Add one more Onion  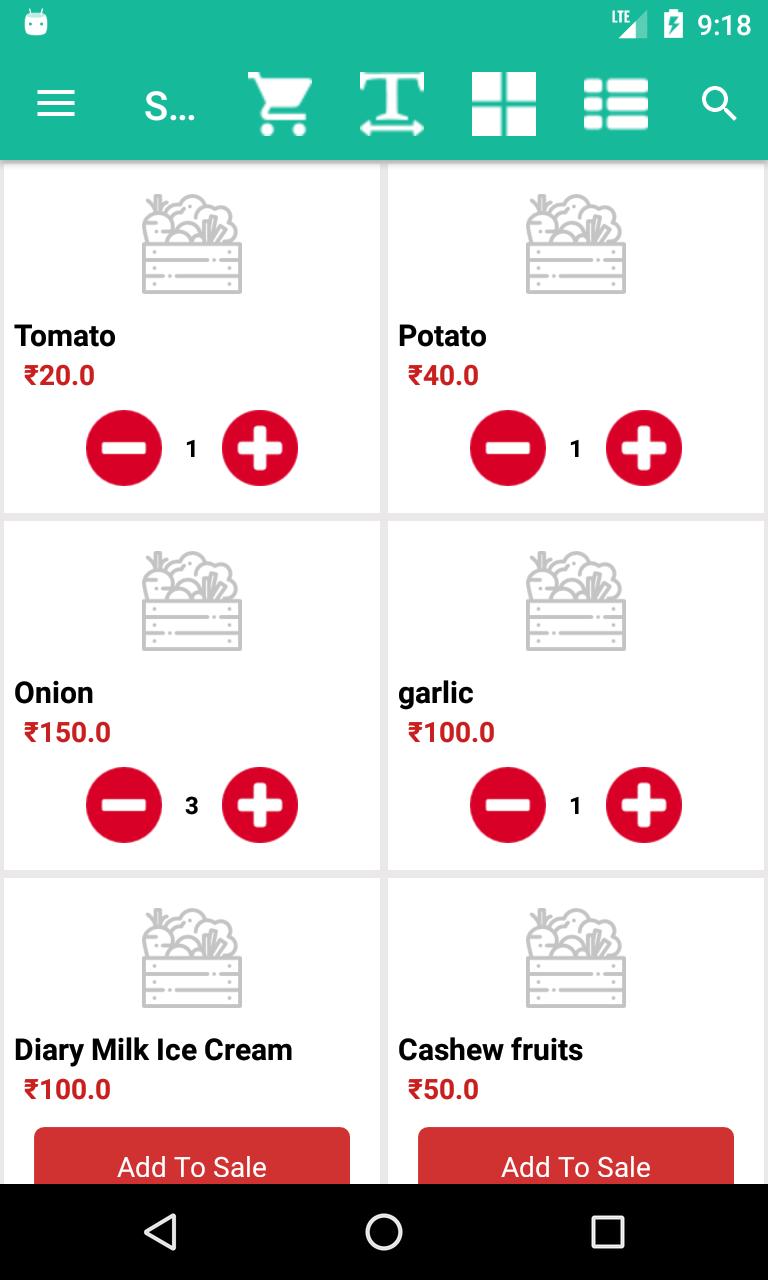tap(260, 805)
